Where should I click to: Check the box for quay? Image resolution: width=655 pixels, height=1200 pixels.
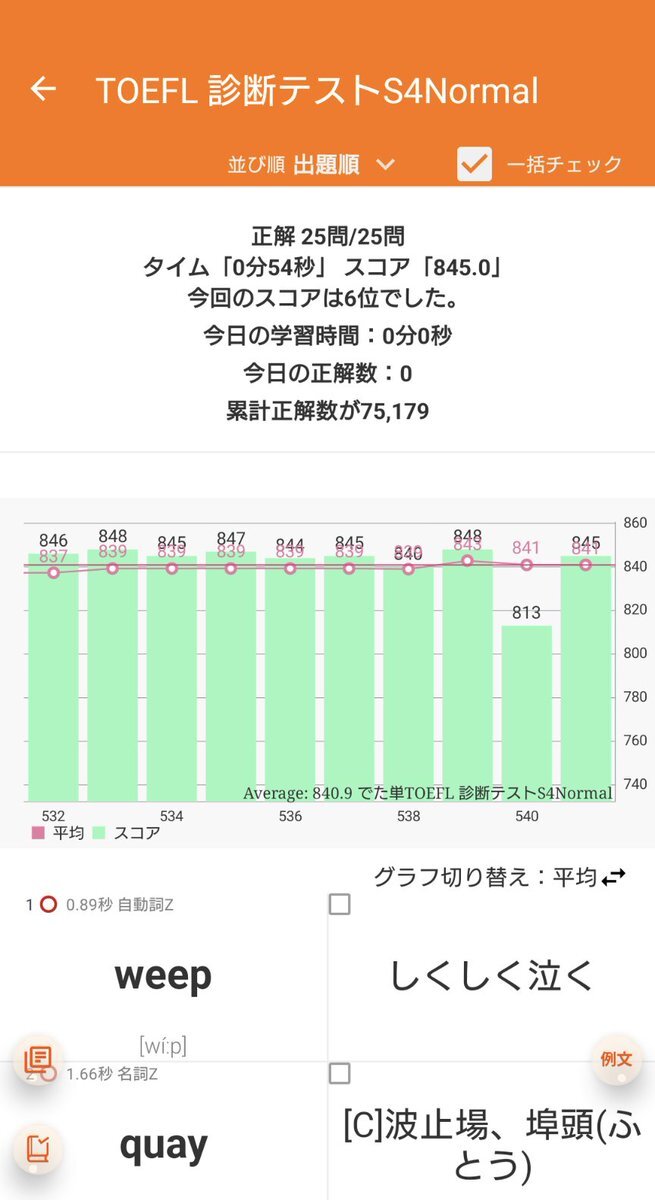(340, 1074)
